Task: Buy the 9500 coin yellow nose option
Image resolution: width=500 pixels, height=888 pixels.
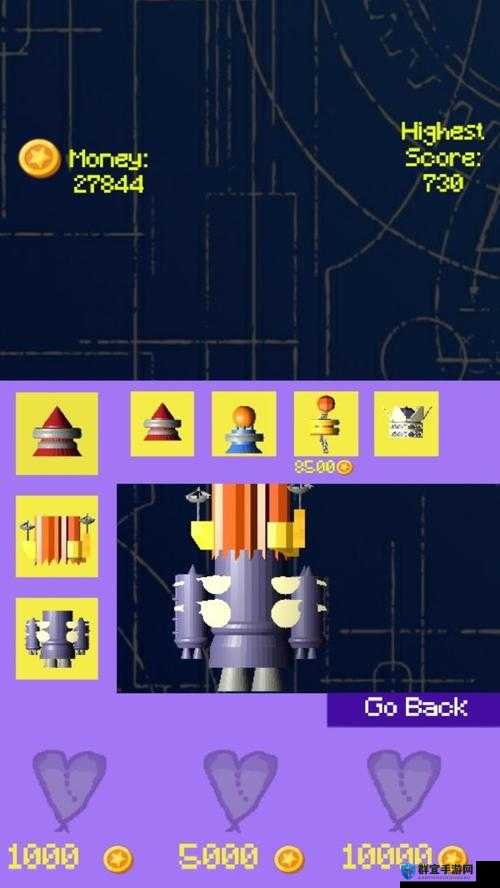Action: (x=326, y=424)
